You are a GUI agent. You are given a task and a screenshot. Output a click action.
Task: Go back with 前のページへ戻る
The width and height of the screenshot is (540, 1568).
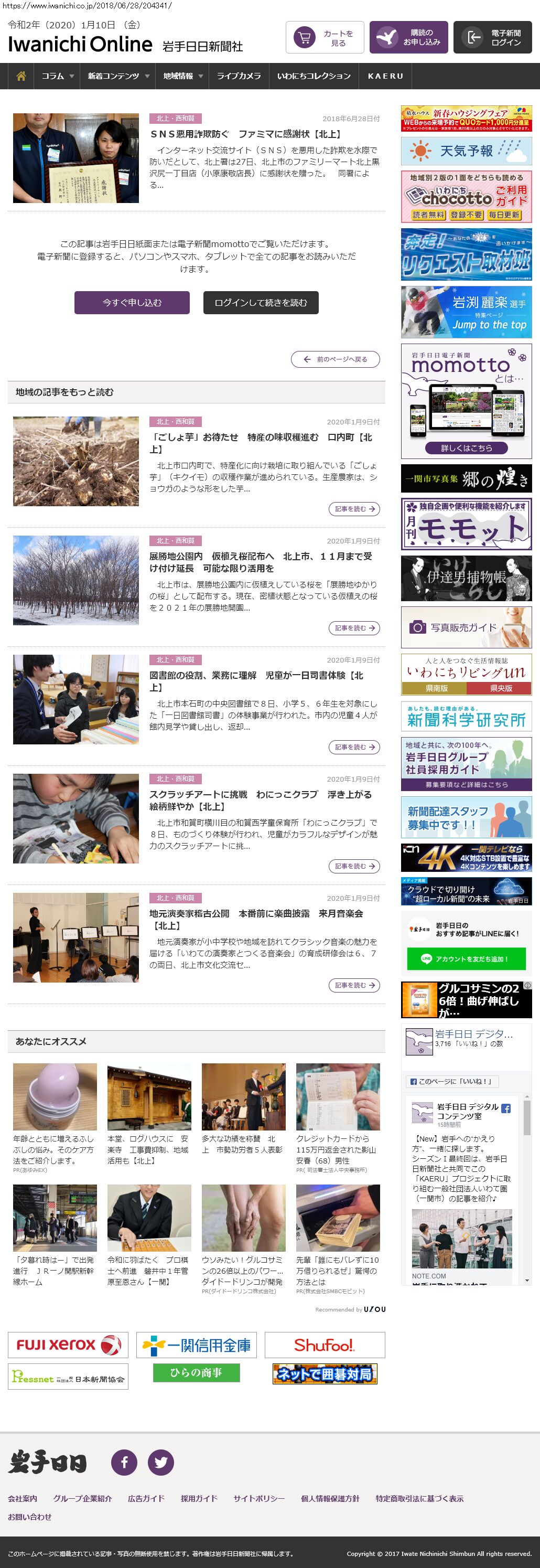click(x=335, y=359)
